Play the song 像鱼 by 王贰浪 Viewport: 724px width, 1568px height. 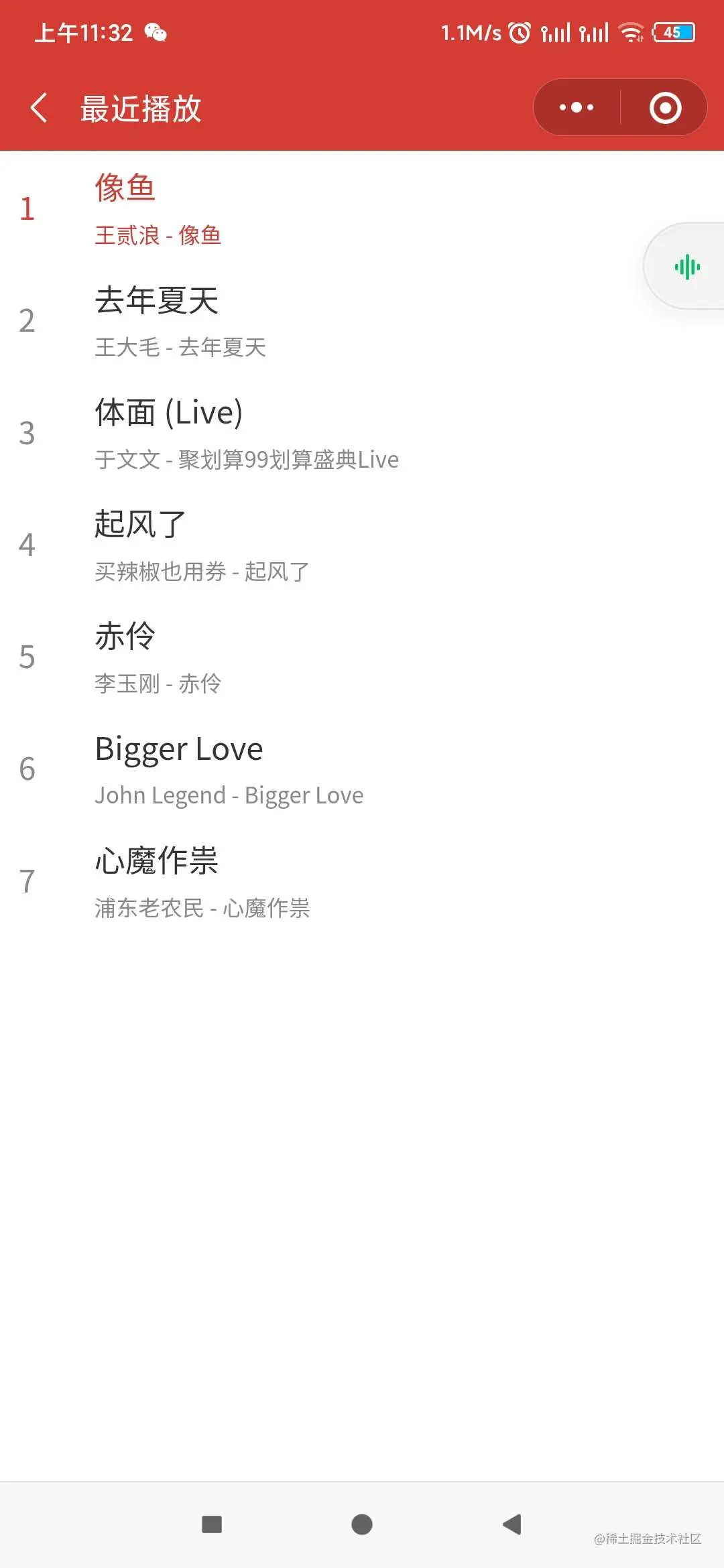pyautogui.click(x=362, y=208)
